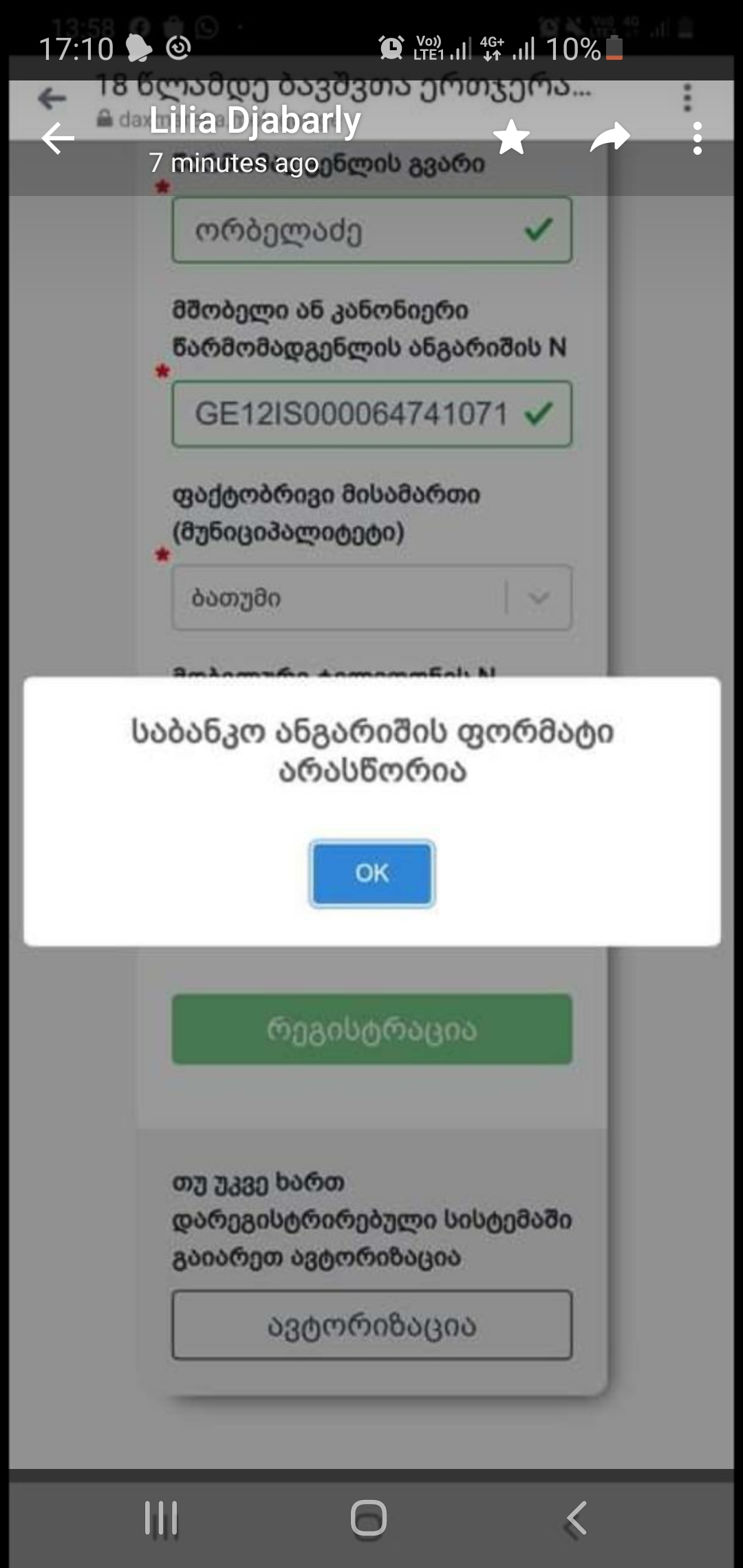Tap the system home button
The height and width of the screenshot is (1568, 743).
pyautogui.click(x=369, y=1518)
